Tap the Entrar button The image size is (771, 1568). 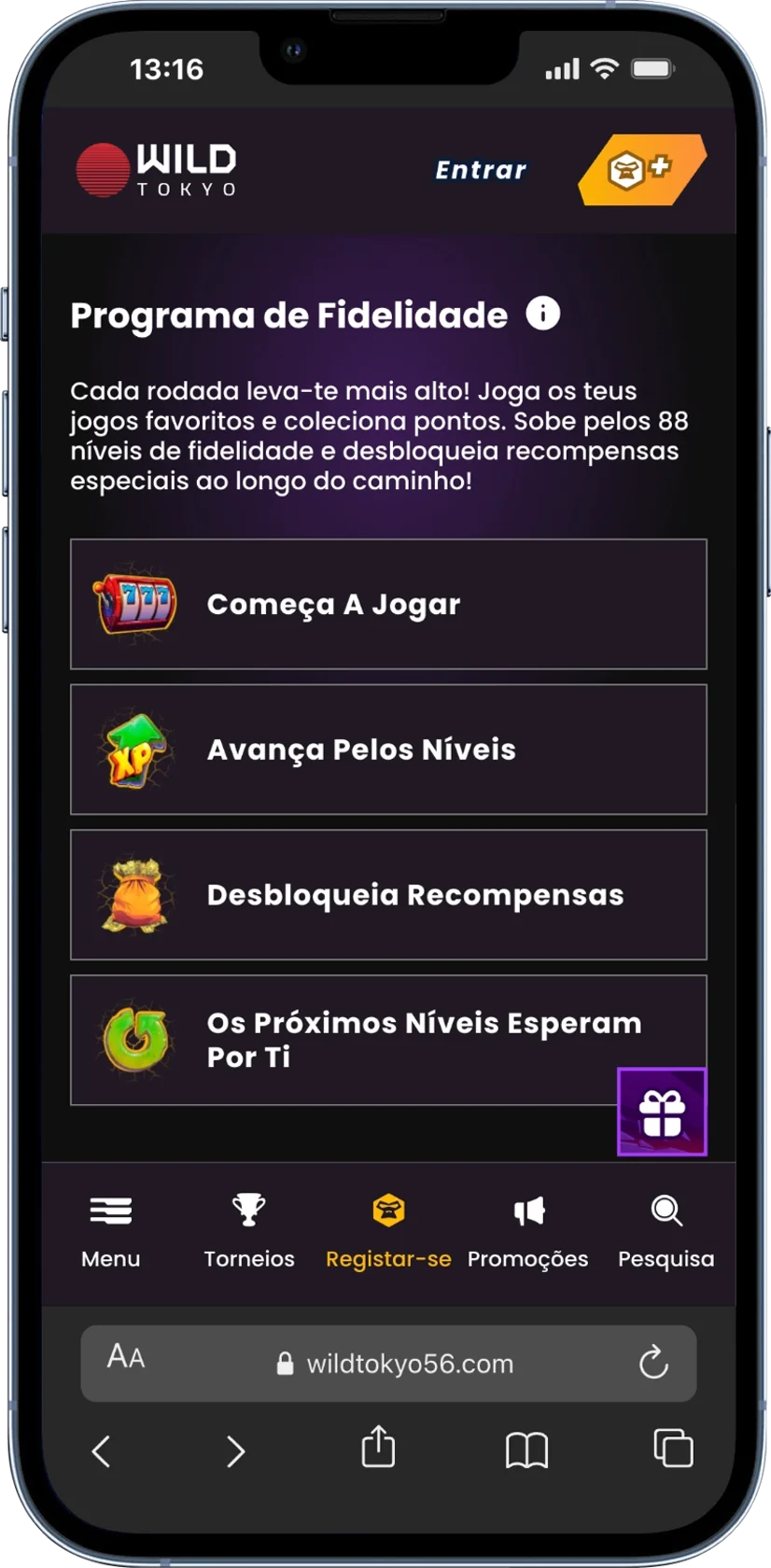[x=479, y=171]
